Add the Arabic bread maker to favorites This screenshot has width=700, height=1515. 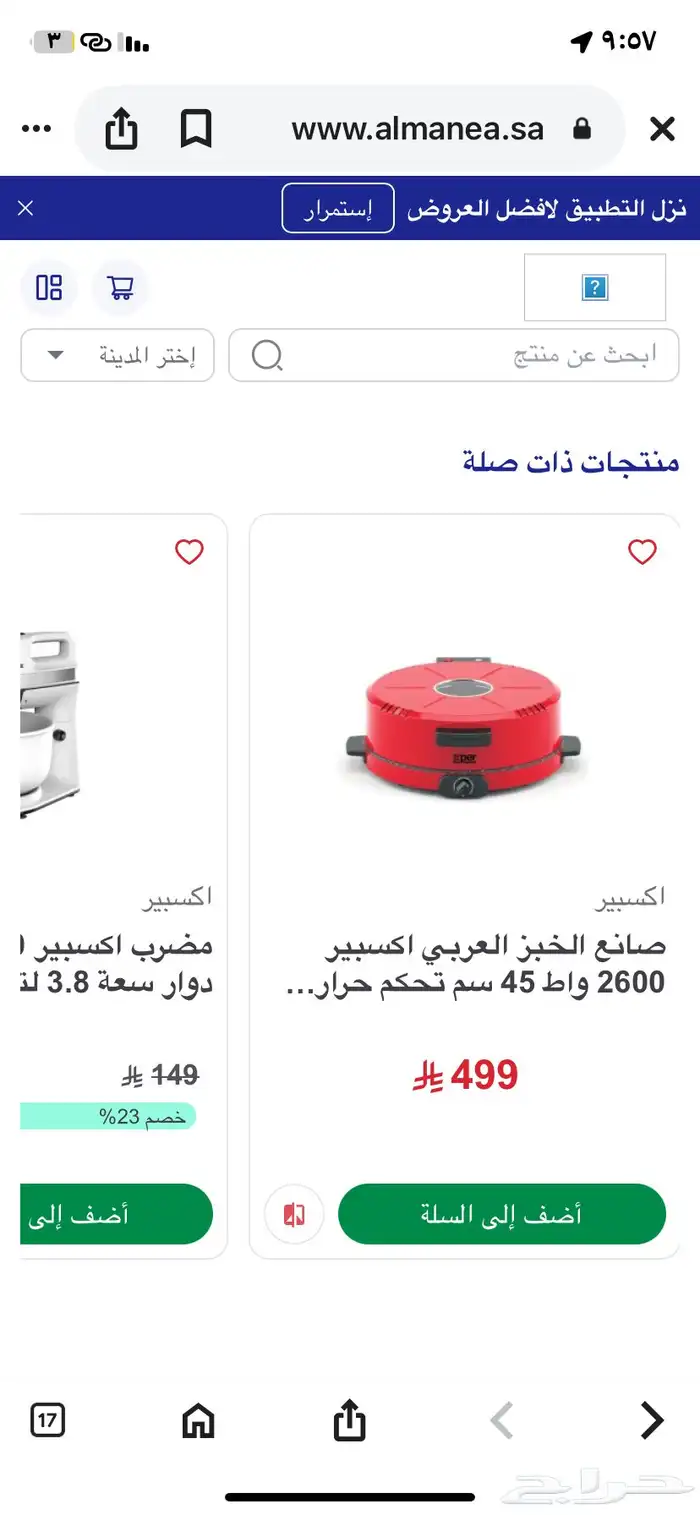coord(642,551)
